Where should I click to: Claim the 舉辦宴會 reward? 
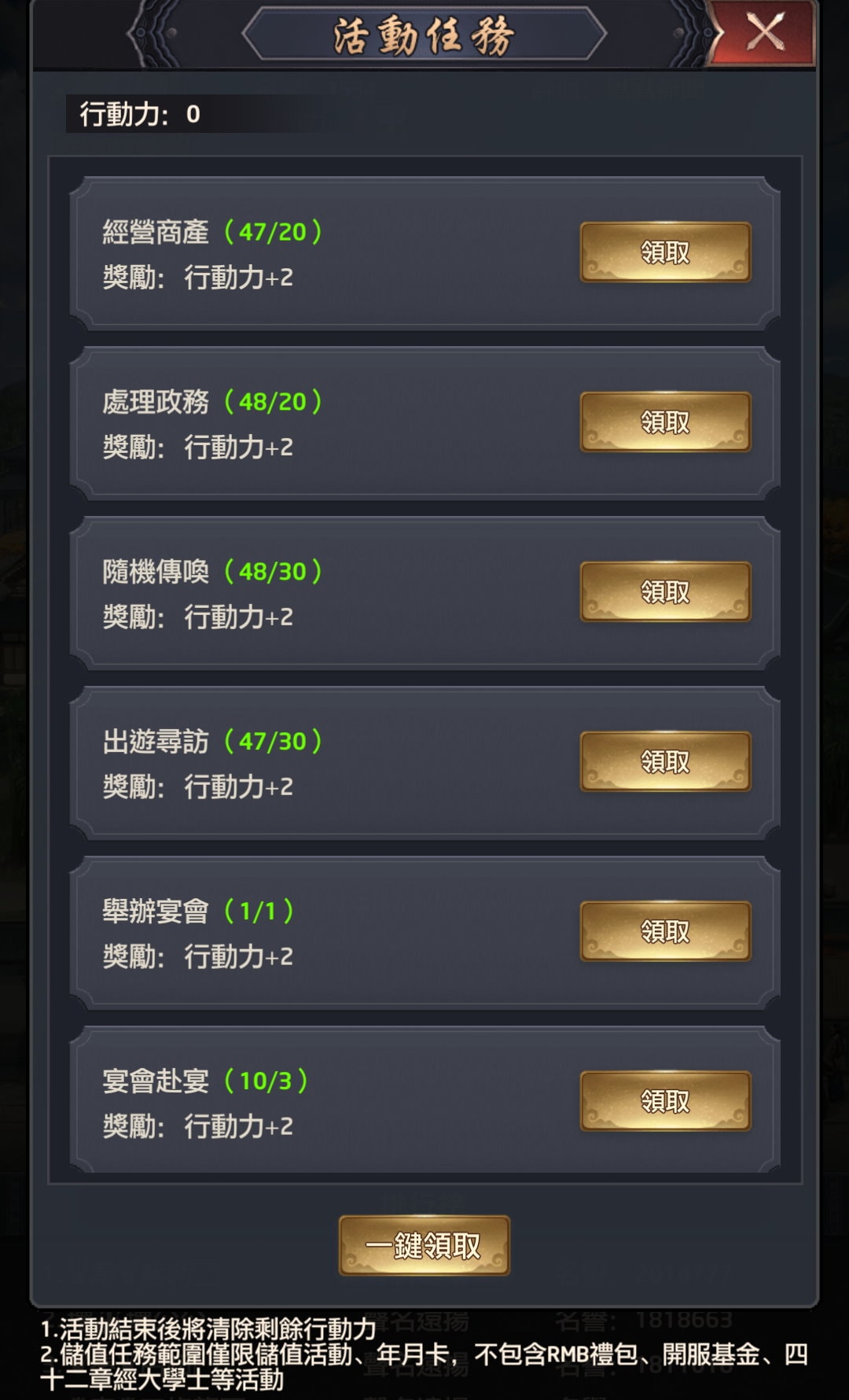click(x=665, y=932)
